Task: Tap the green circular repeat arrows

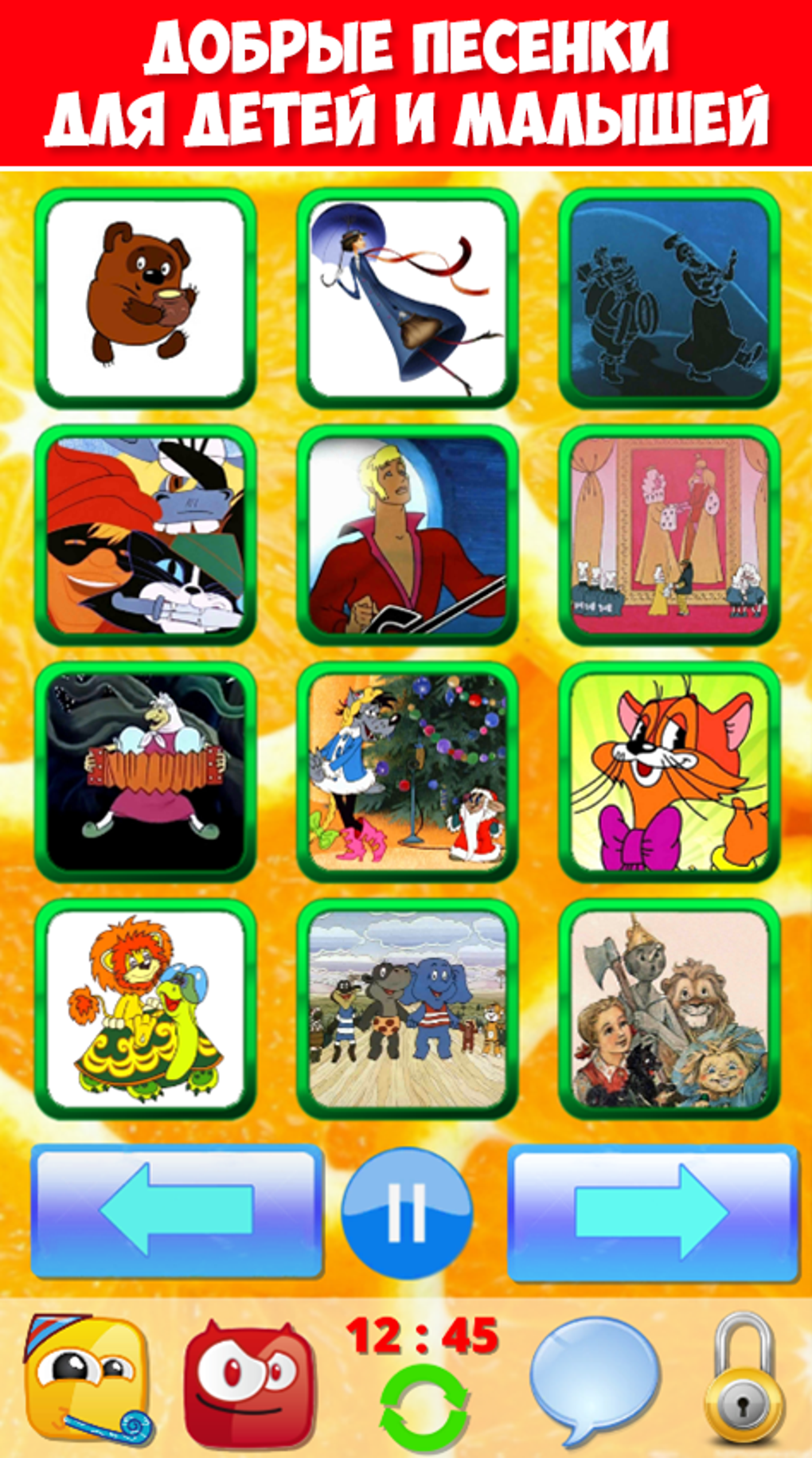Action: (x=424, y=1406)
